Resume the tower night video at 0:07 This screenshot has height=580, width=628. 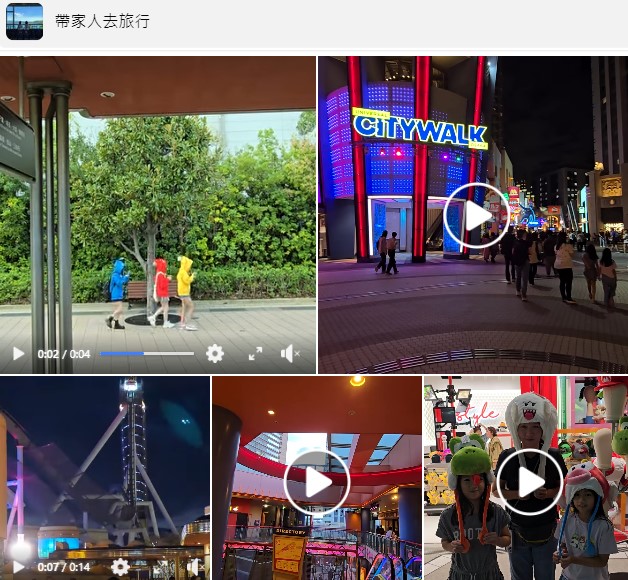(18, 567)
